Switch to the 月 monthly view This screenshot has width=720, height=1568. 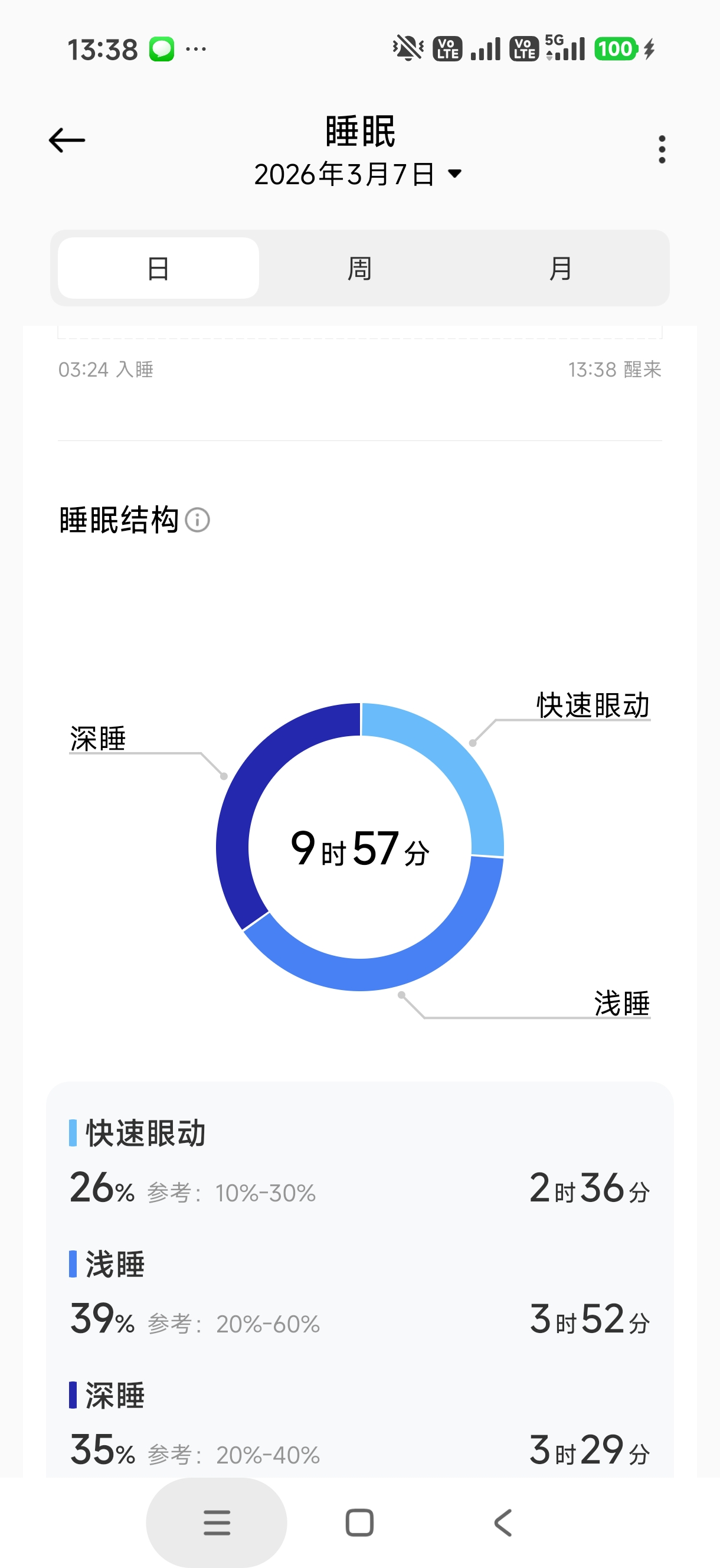pyautogui.click(x=561, y=269)
